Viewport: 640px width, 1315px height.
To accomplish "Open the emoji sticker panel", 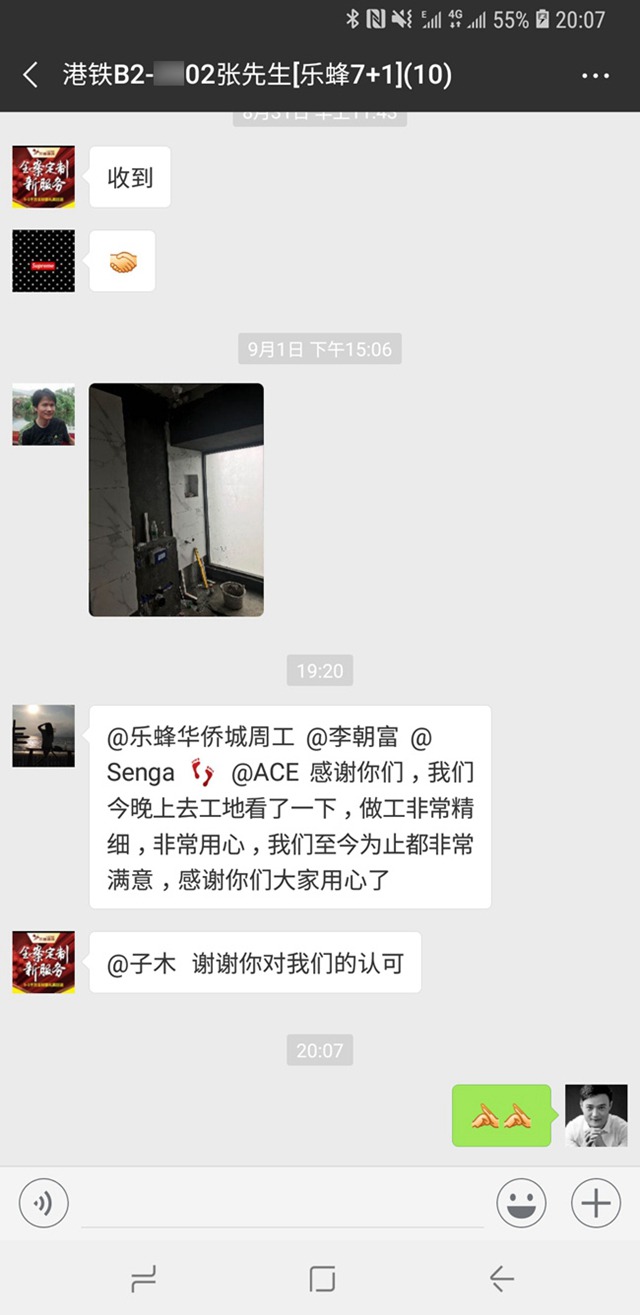I will (521, 1202).
